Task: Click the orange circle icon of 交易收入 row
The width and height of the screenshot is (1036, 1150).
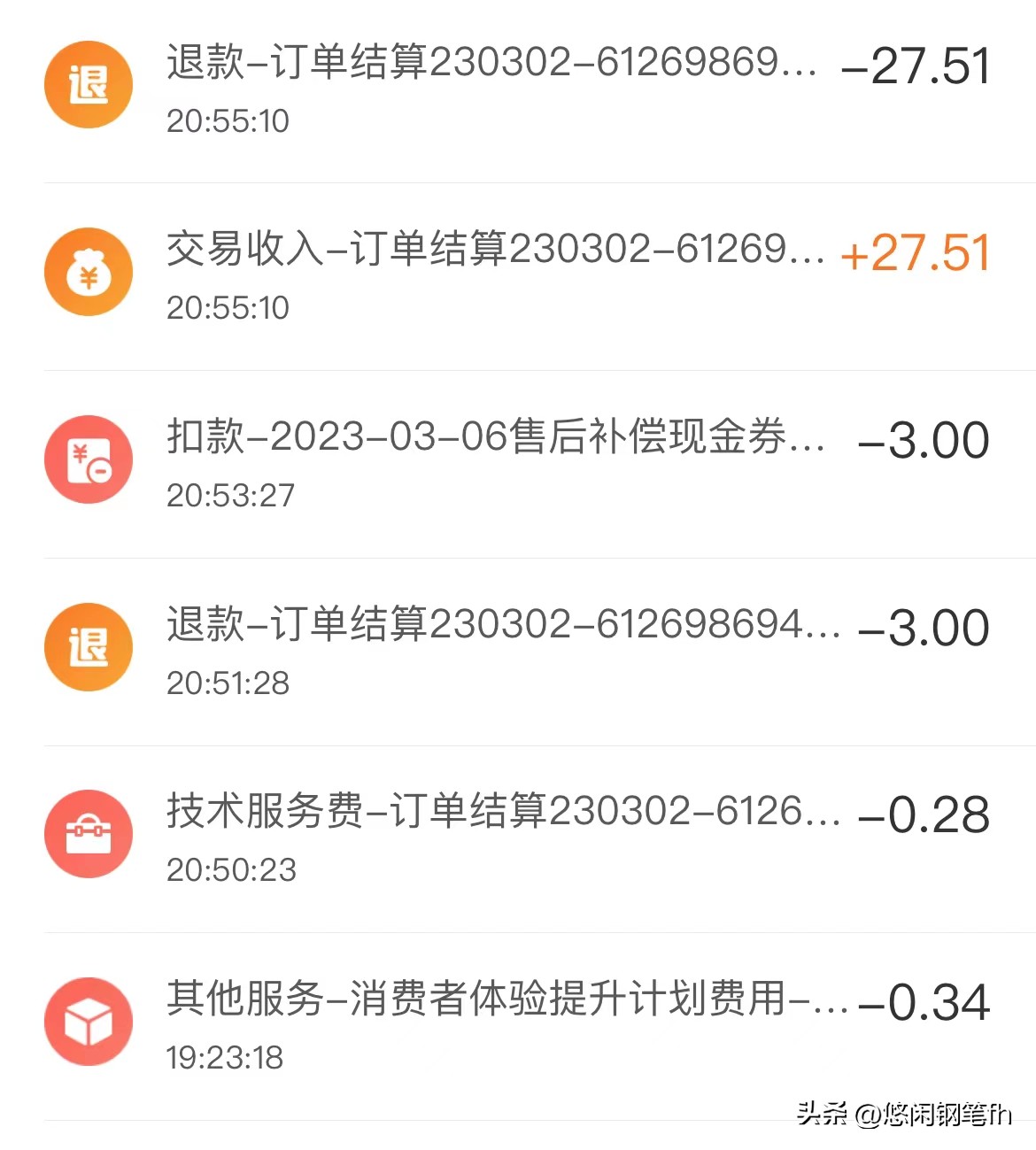Action: pyautogui.click(x=88, y=272)
